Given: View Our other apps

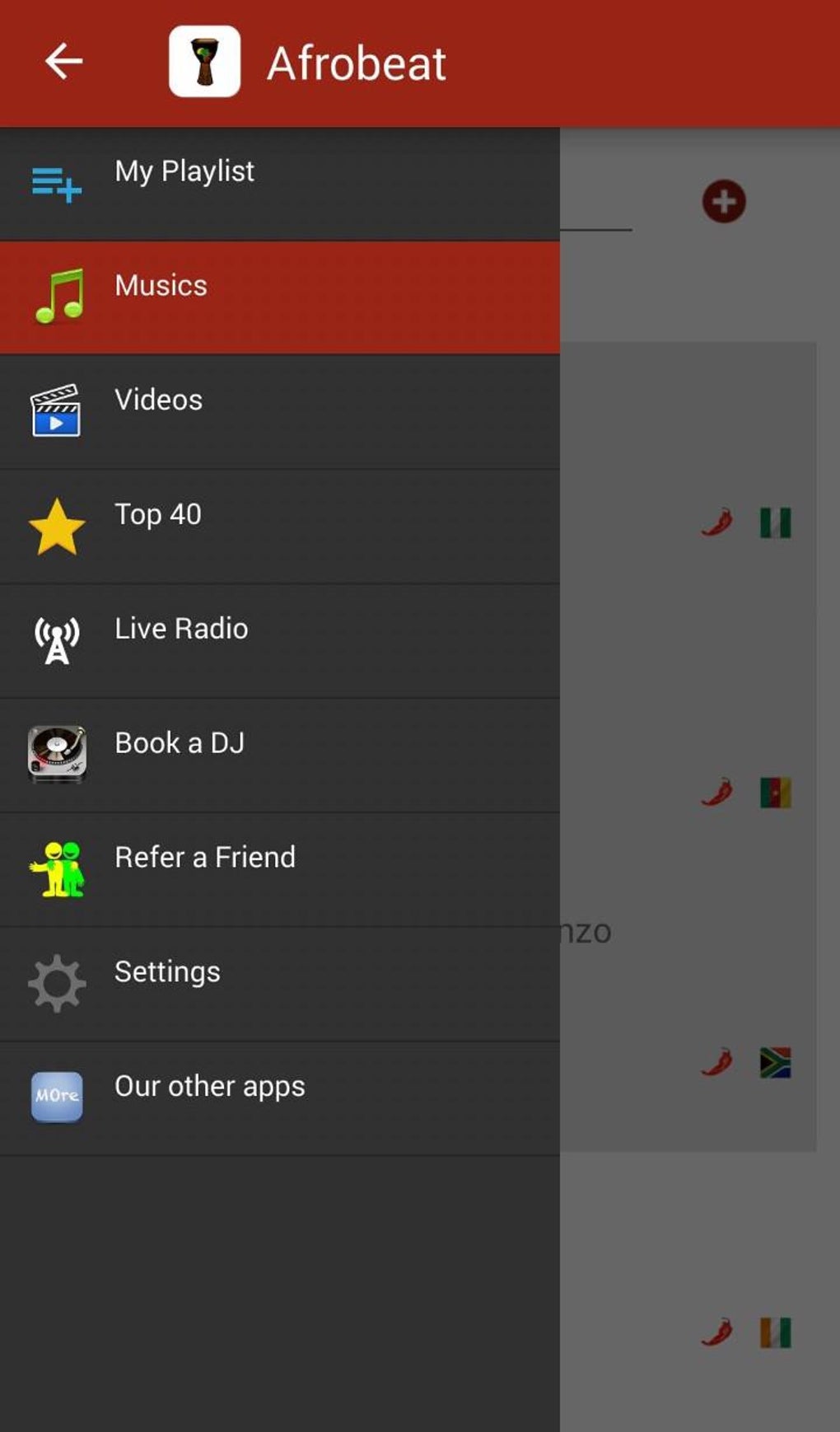Looking at the screenshot, I should click(210, 1088).
